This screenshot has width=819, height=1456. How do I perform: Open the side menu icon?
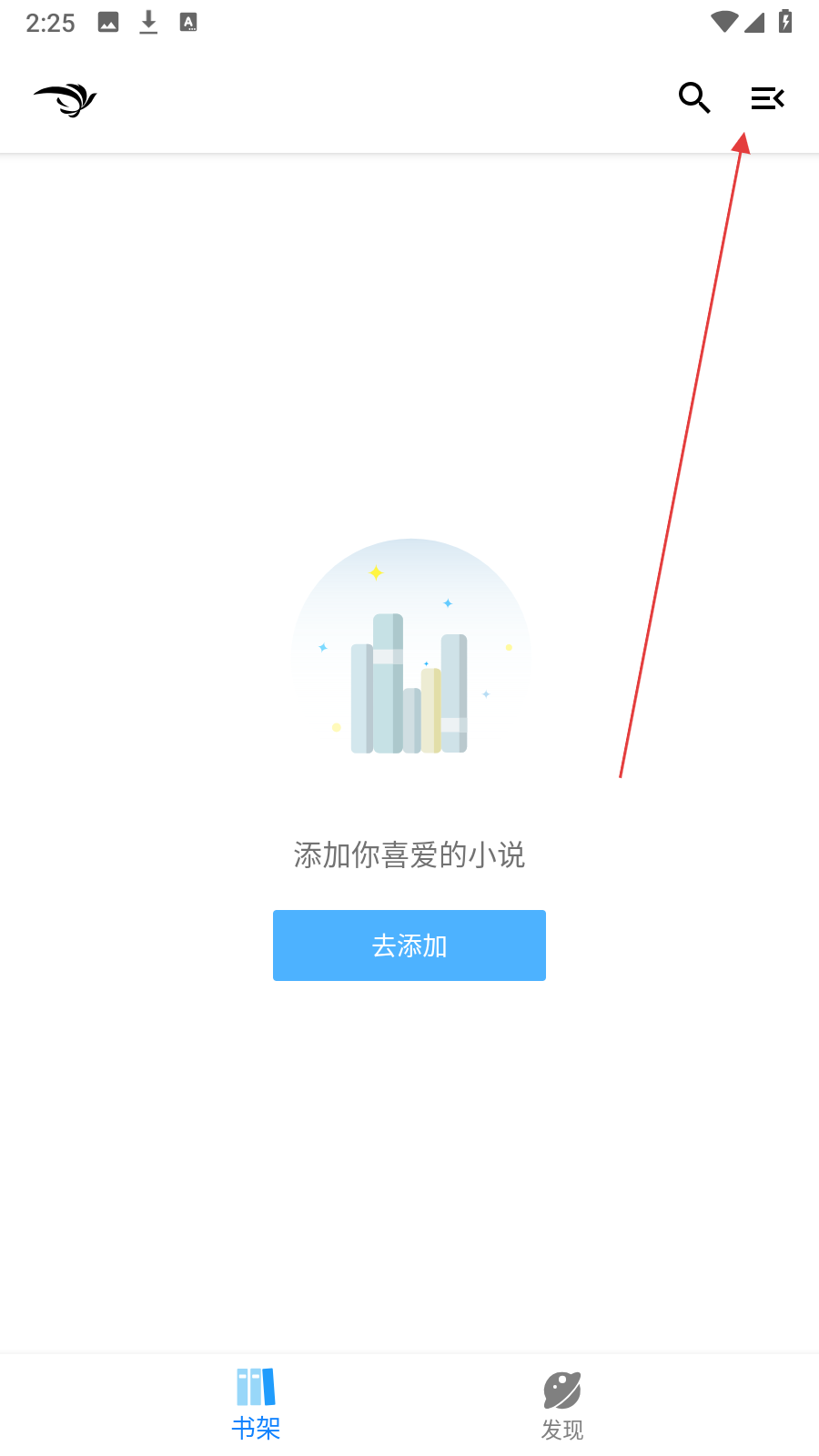pos(767,97)
